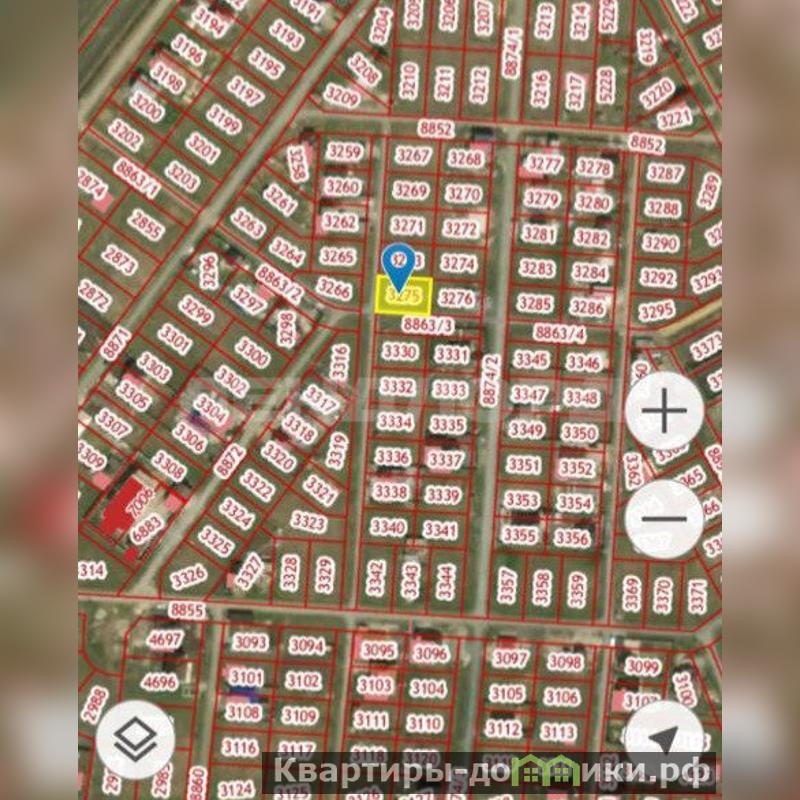Center map on my location arrow
800x800 pixels.
coord(662,738)
